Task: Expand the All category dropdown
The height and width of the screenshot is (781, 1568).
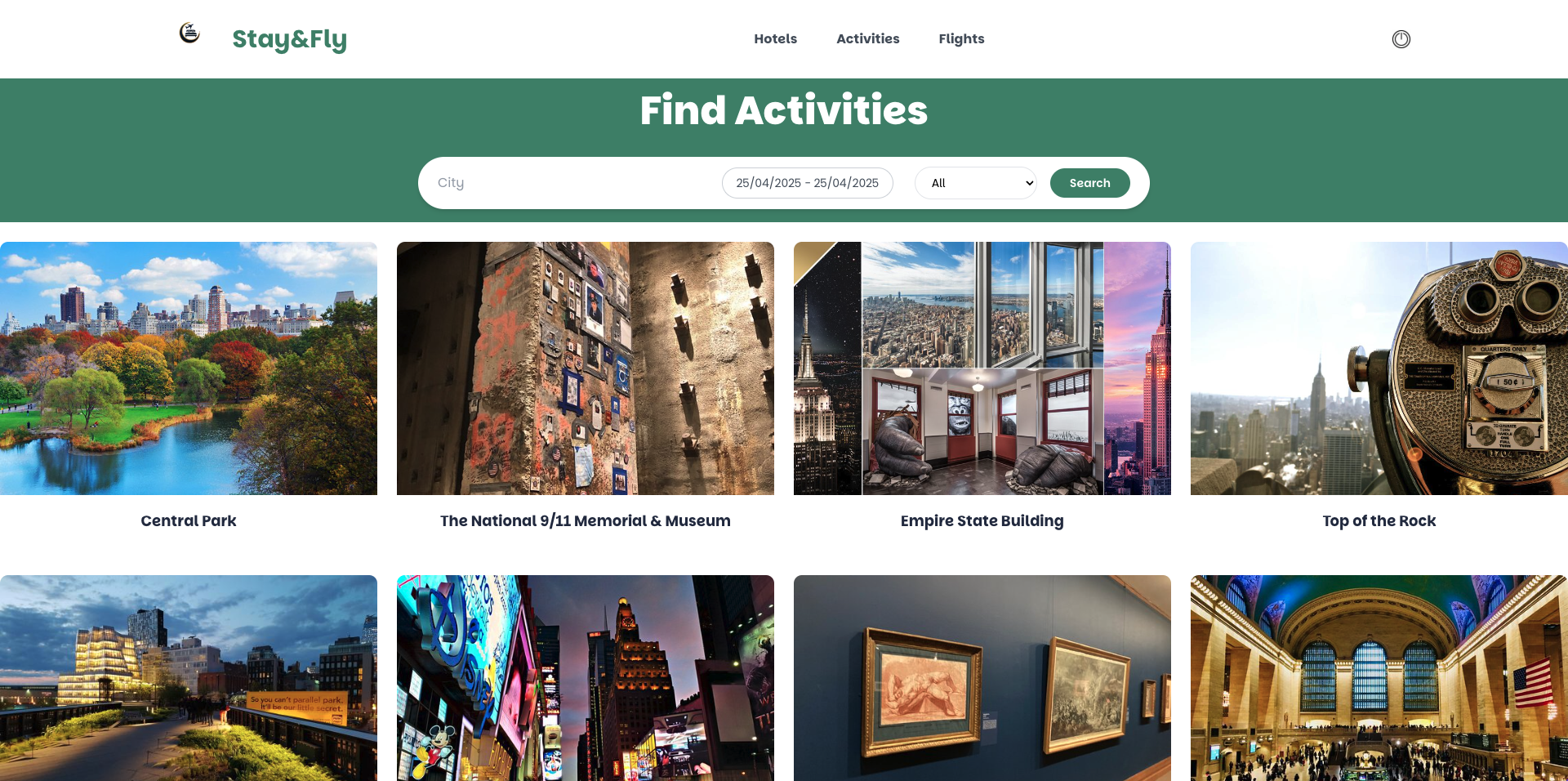Action: click(x=975, y=183)
